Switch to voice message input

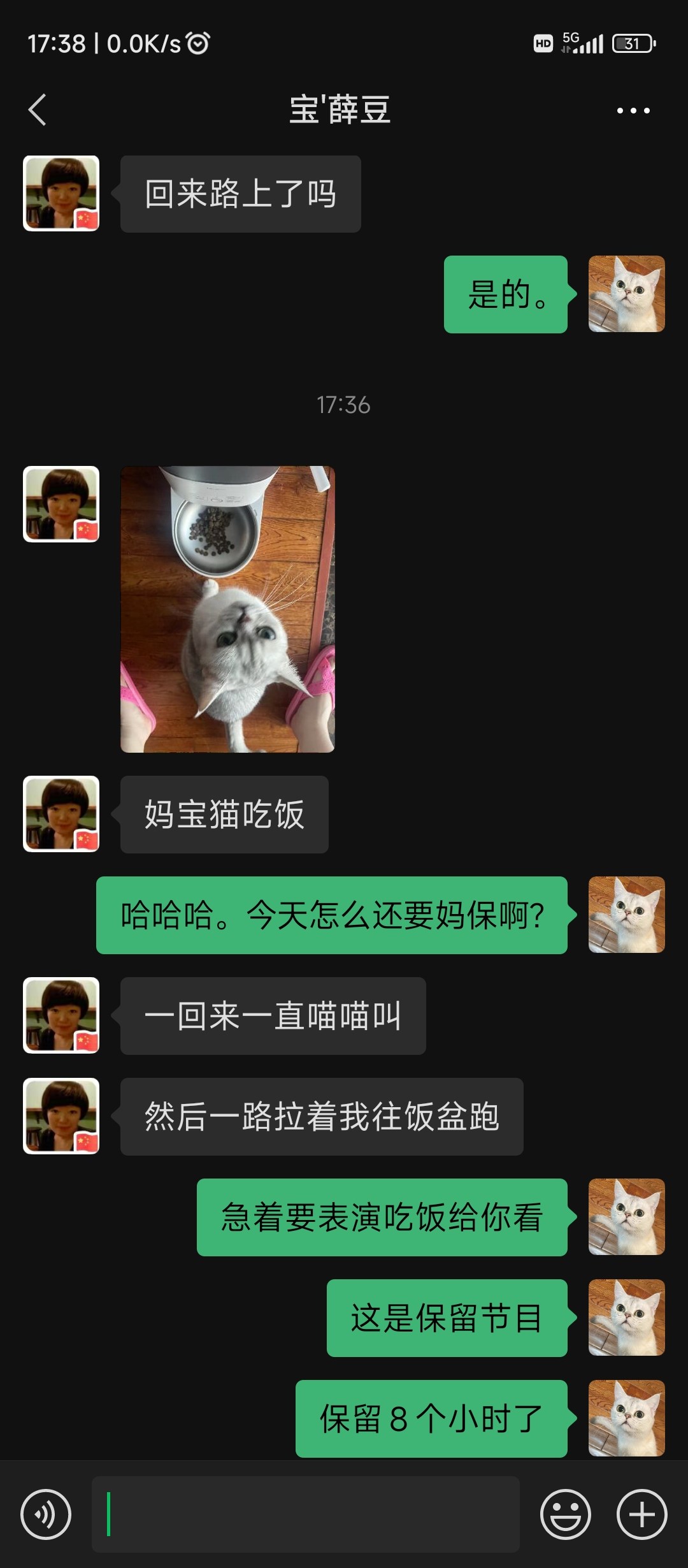(46, 1514)
